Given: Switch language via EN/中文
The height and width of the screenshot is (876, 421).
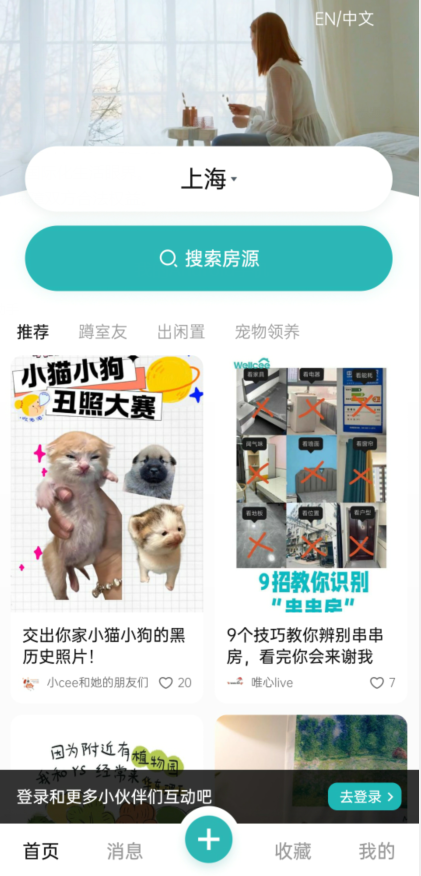Looking at the screenshot, I should [x=344, y=19].
